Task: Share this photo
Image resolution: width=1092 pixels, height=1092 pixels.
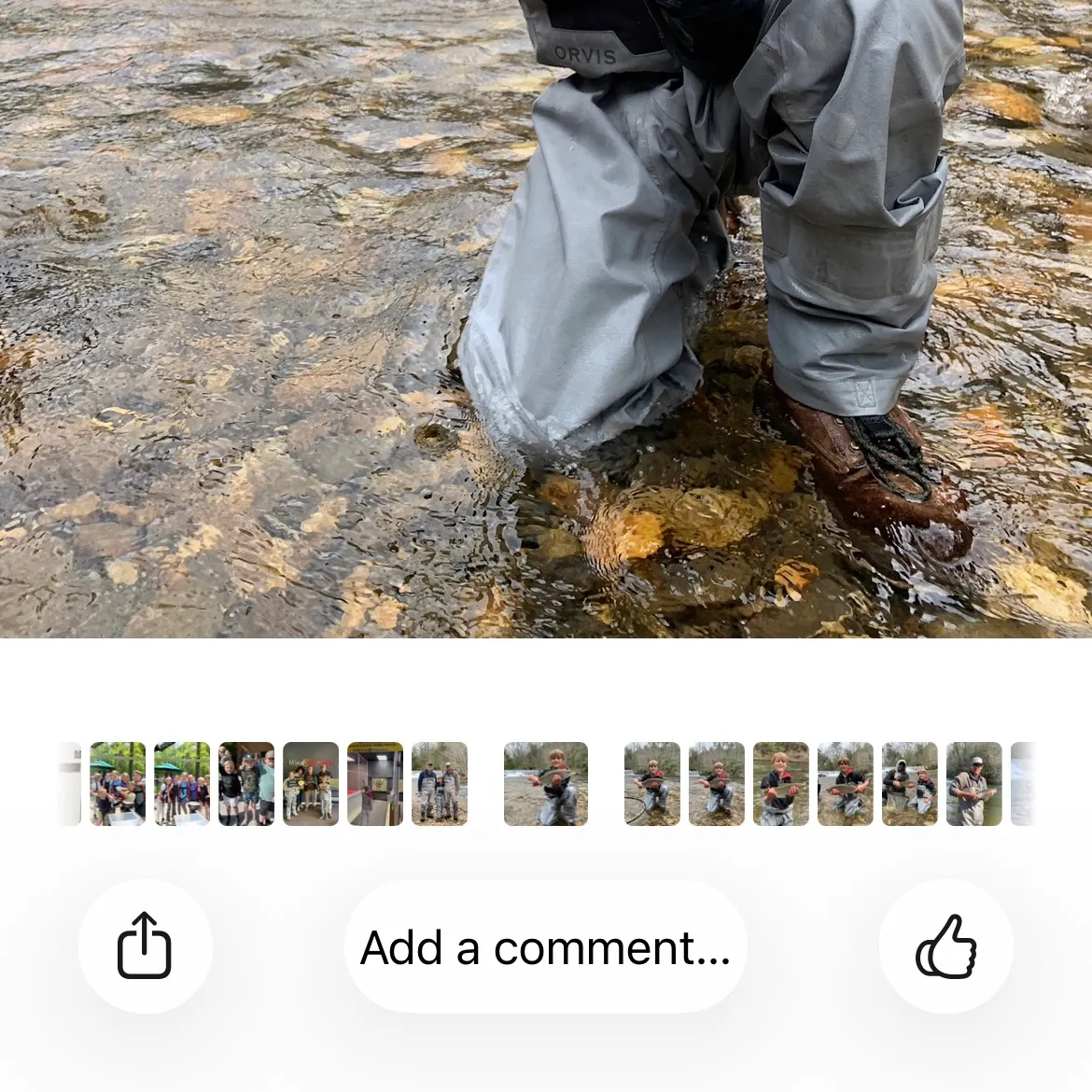Action: 145,946
